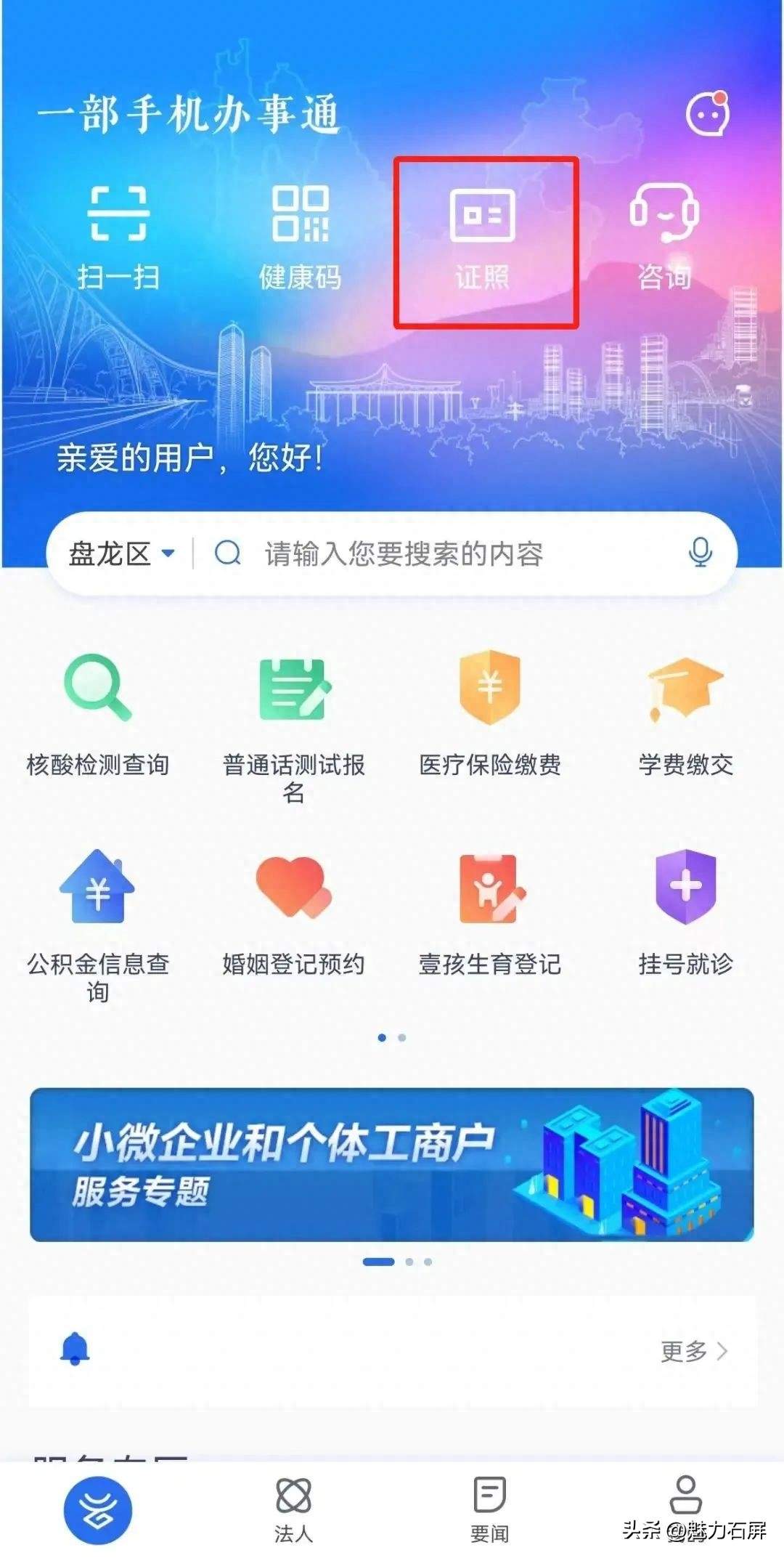Open 公积金信息查询 service
This screenshot has width=784, height=1558.
coord(98,922)
